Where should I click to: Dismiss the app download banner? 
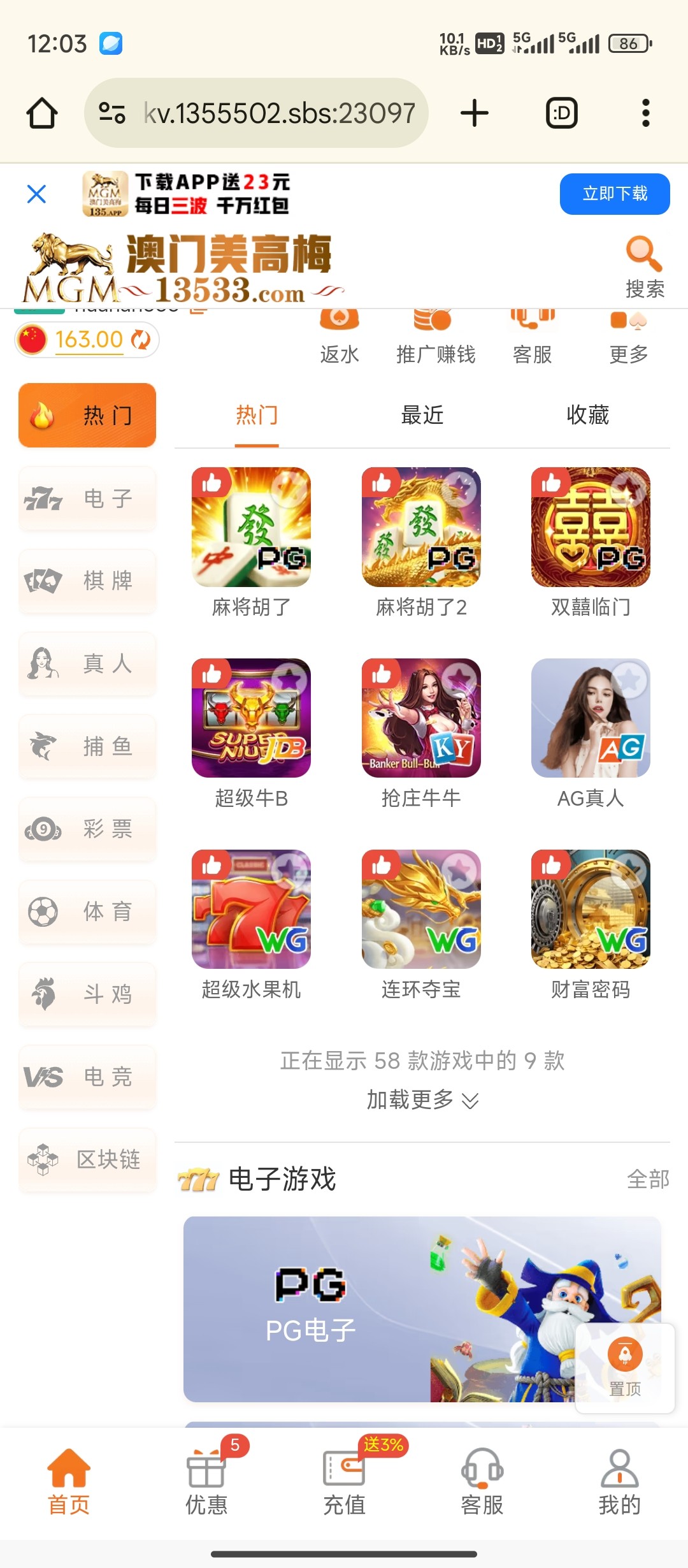(37, 194)
